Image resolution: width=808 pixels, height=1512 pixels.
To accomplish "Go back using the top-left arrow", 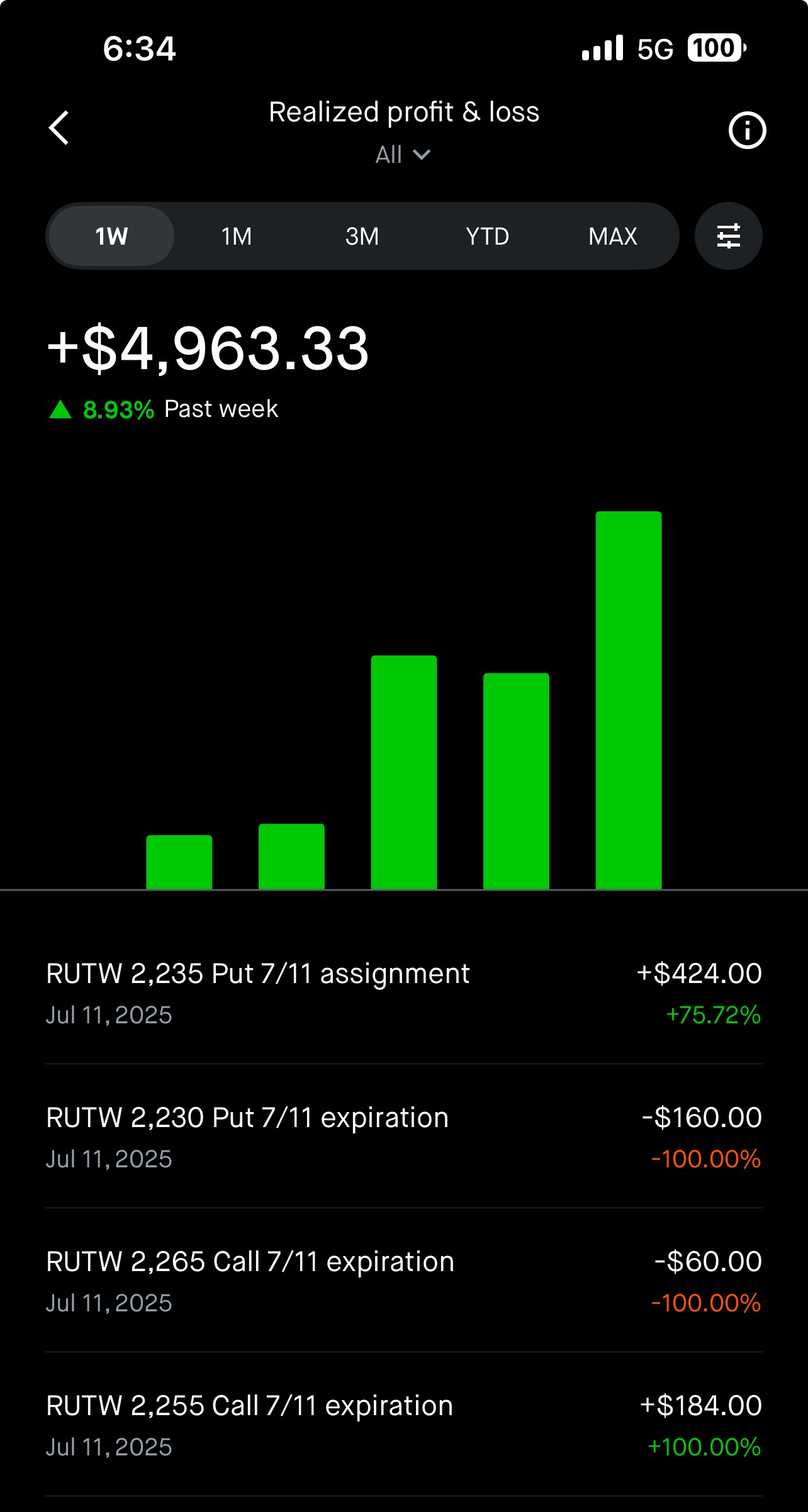I will (59, 128).
